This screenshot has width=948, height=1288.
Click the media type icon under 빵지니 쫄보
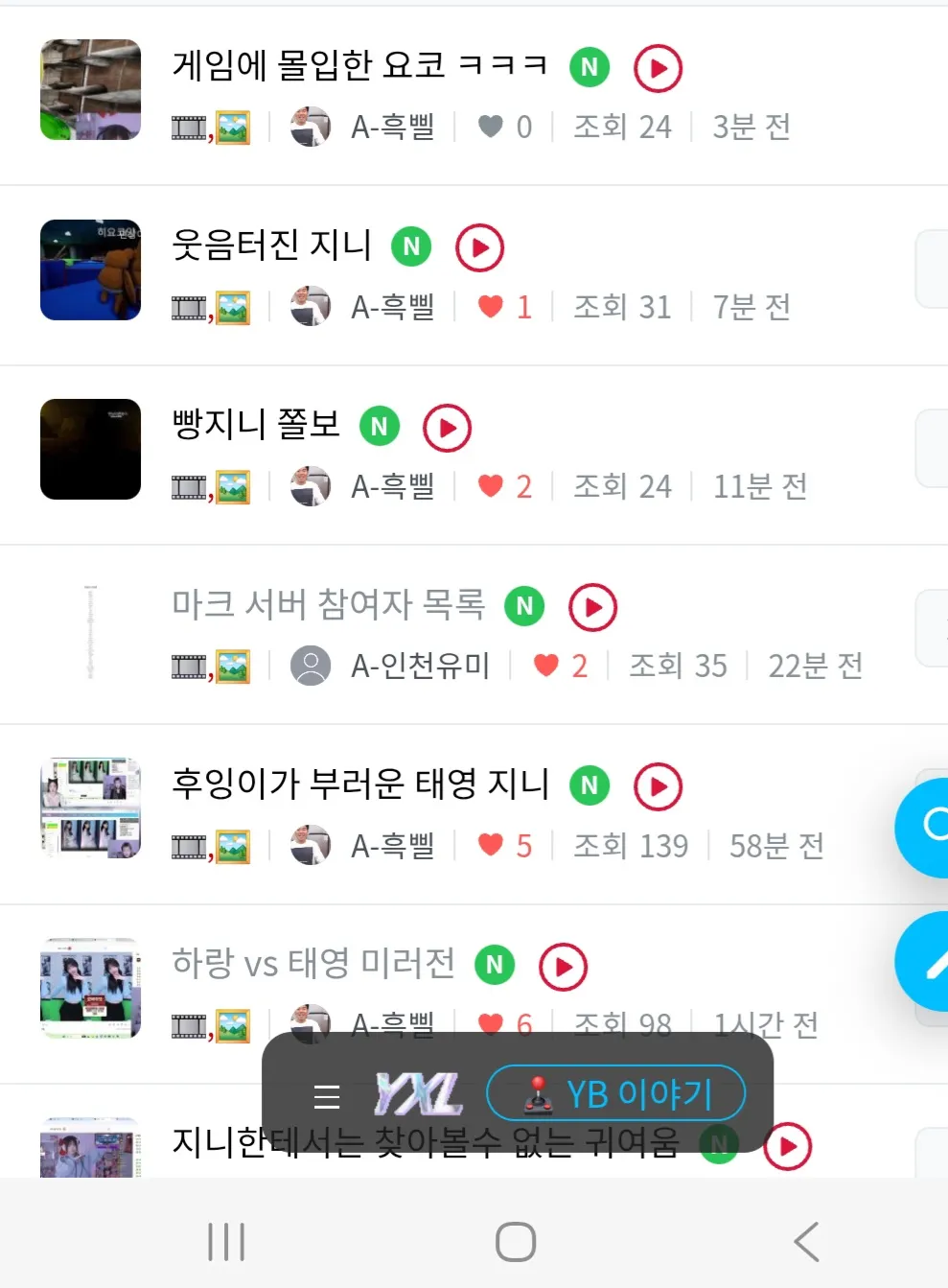211,486
